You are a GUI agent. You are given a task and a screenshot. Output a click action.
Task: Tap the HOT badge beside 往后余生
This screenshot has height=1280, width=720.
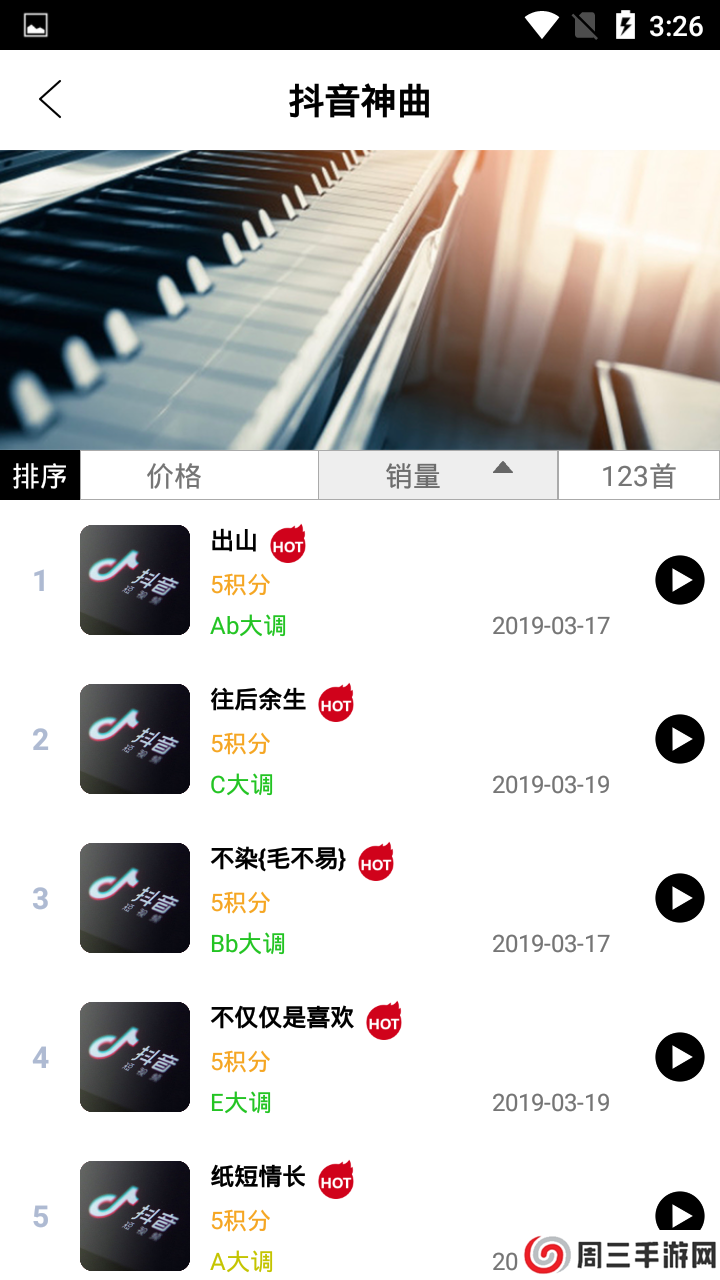[x=336, y=702]
